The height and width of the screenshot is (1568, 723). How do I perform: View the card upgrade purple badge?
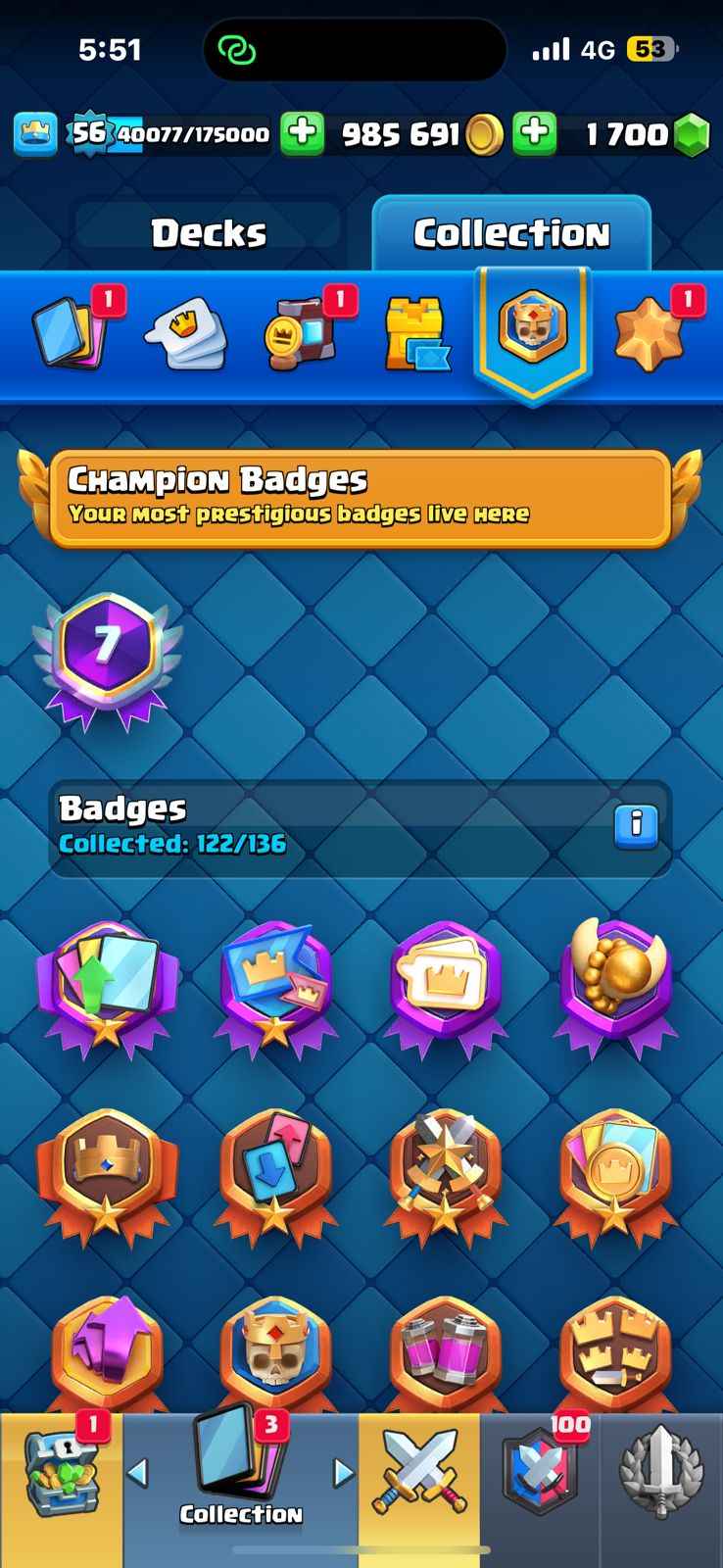107,988
